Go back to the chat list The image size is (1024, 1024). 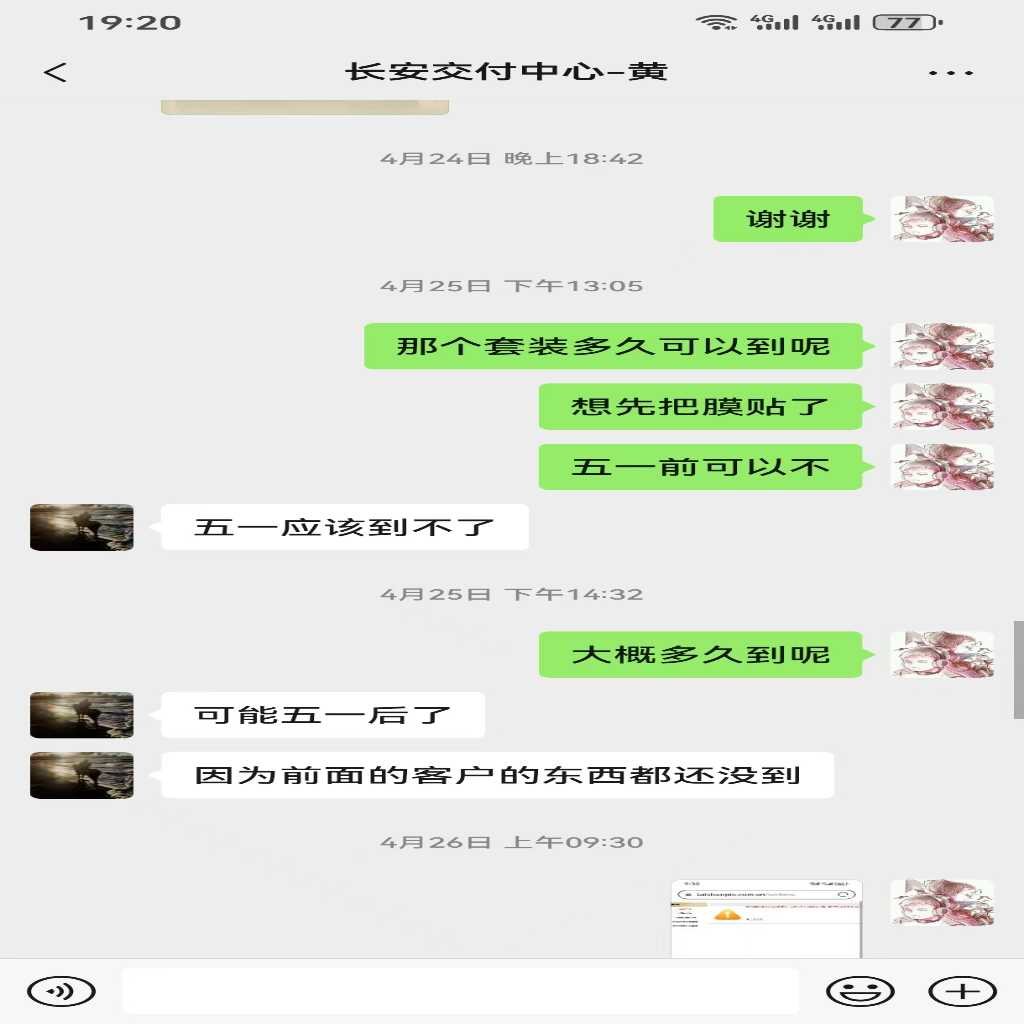(x=55, y=72)
